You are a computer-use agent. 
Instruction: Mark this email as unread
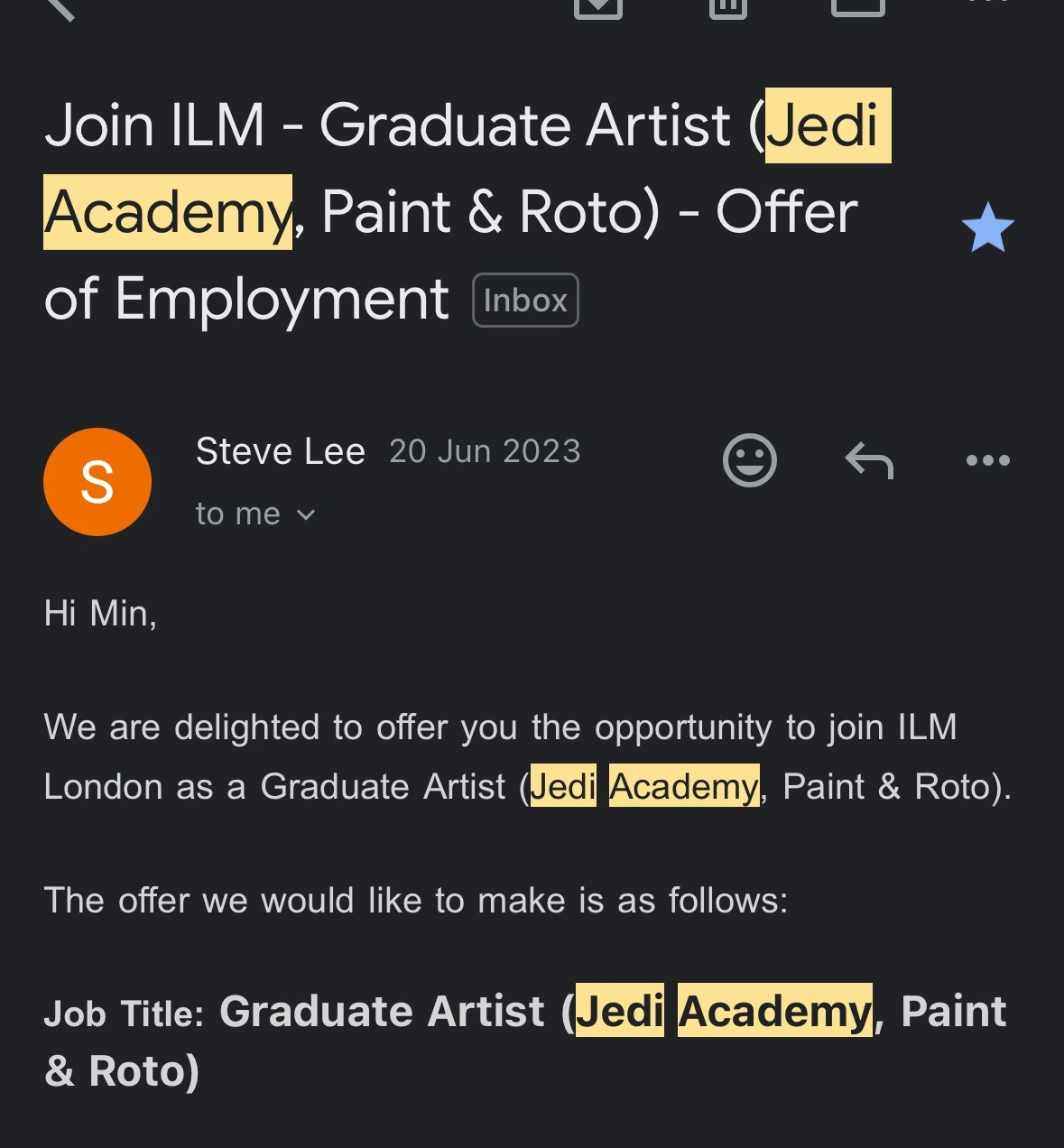(857, 7)
